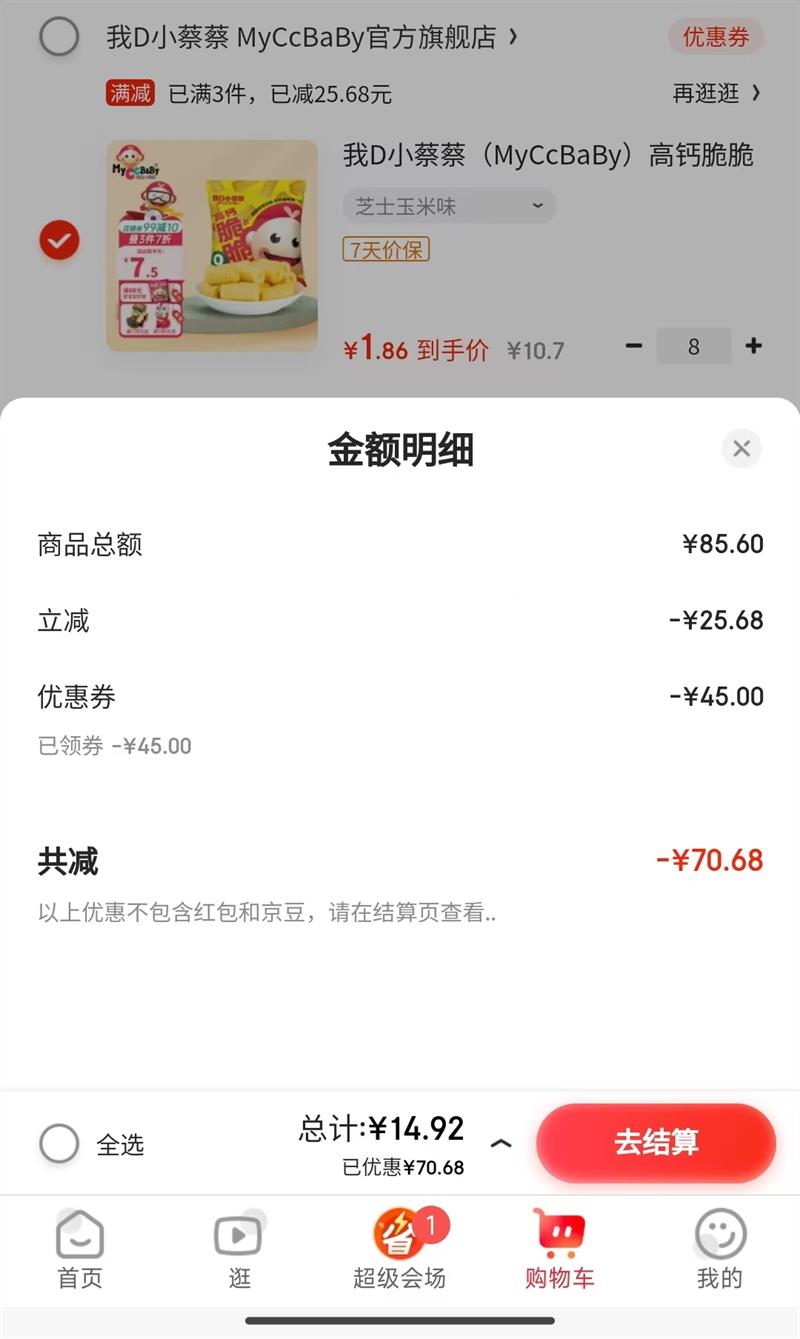Image resolution: width=800 pixels, height=1339 pixels.
Task: Enable the 全选 select-all checkbox
Action: (x=59, y=1143)
